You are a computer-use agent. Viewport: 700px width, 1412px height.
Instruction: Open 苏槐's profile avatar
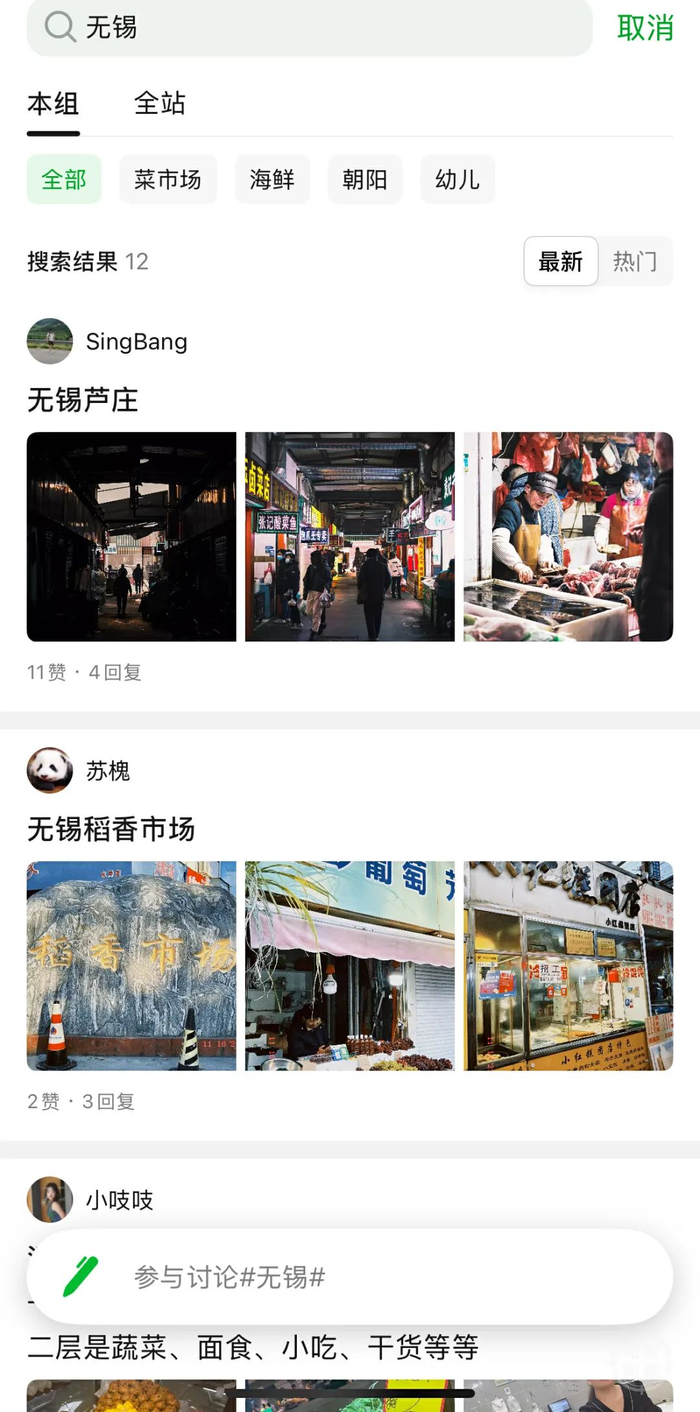(50, 771)
